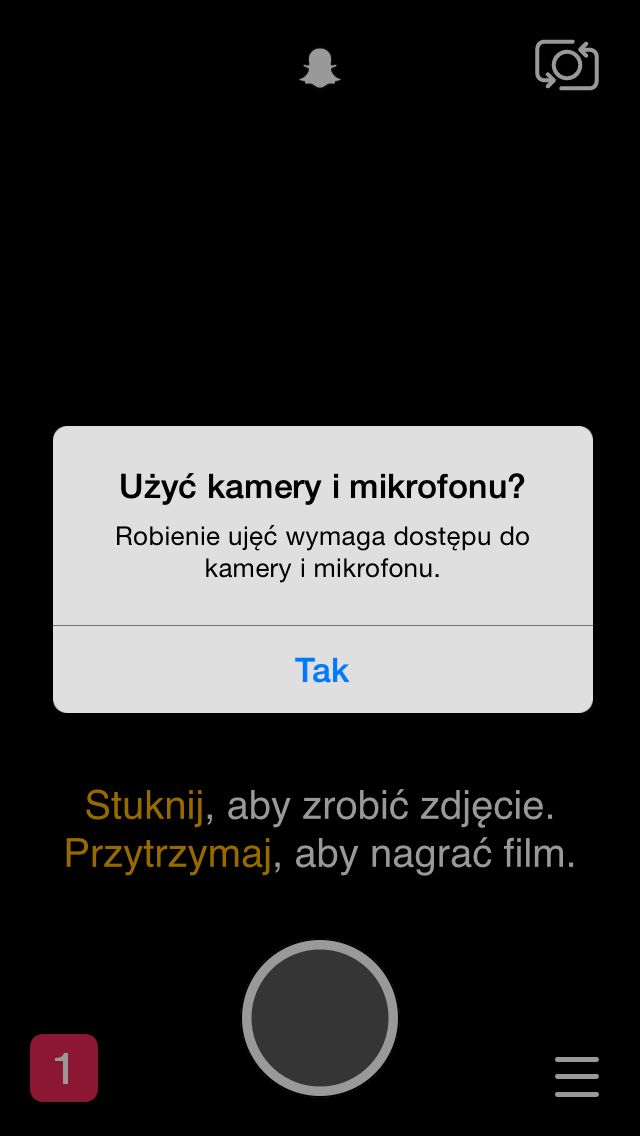Image resolution: width=640 pixels, height=1136 pixels.
Task: Flip the camera with the switch icon
Action: tap(567, 65)
